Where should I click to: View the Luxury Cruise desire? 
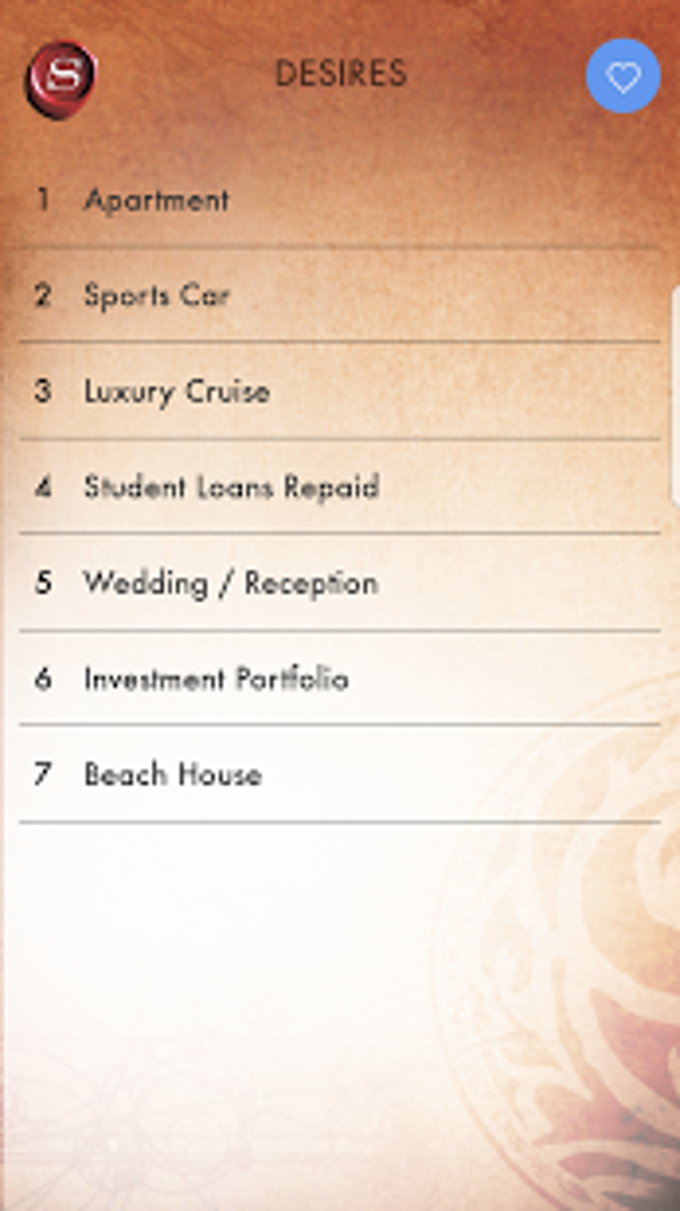pyautogui.click(x=177, y=391)
